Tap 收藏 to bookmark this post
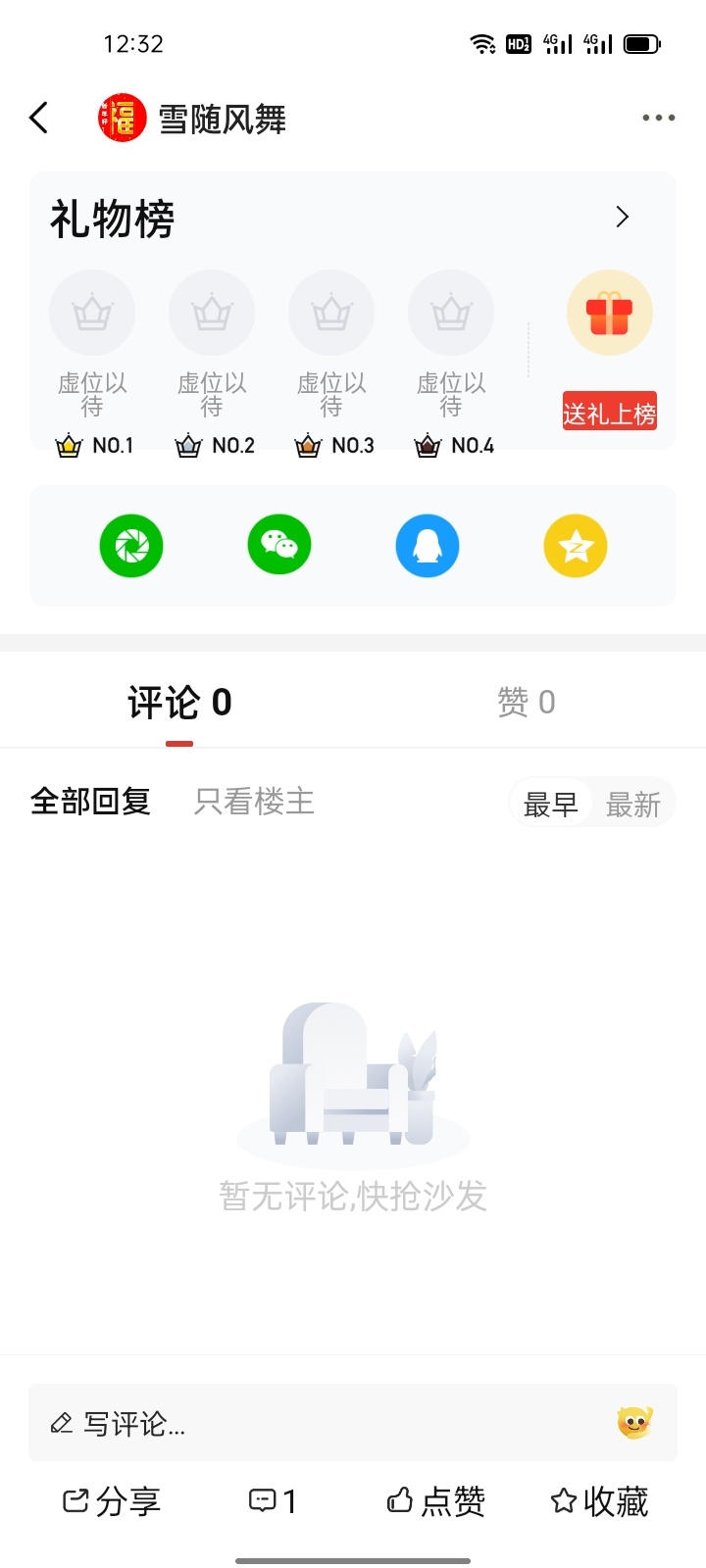The height and width of the screenshot is (1568, 706). pyautogui.click(x=599, y=1500)
